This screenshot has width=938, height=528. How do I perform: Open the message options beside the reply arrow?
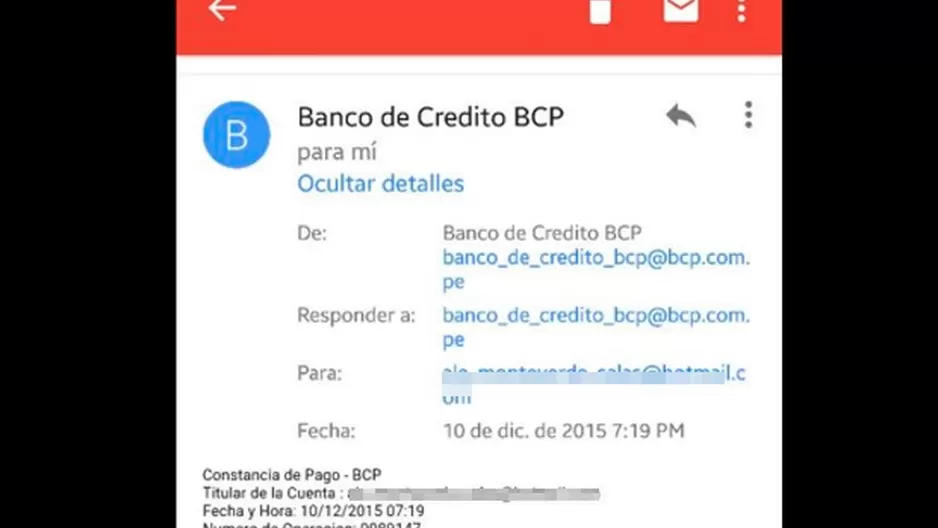pyautogui.click(x=748, y=115)
